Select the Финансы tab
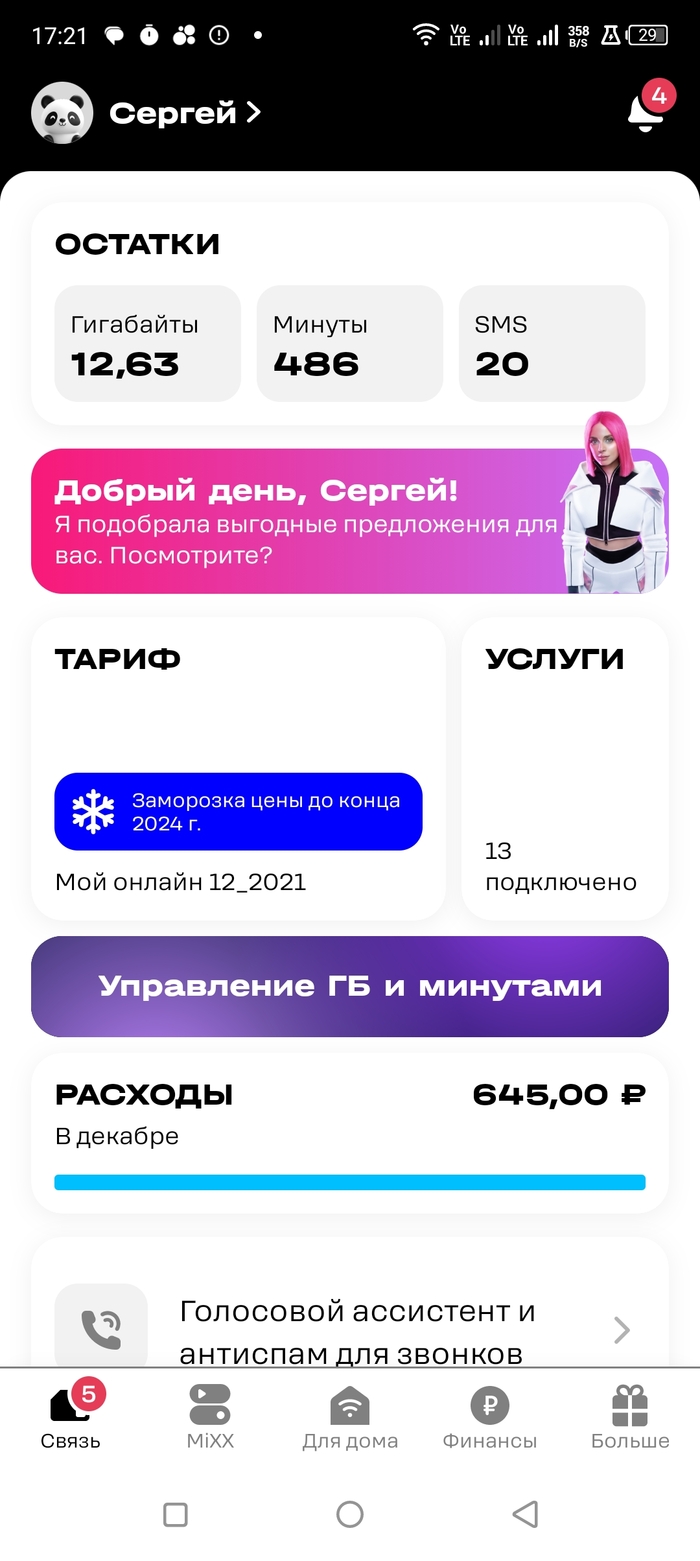 [490, 1416]
